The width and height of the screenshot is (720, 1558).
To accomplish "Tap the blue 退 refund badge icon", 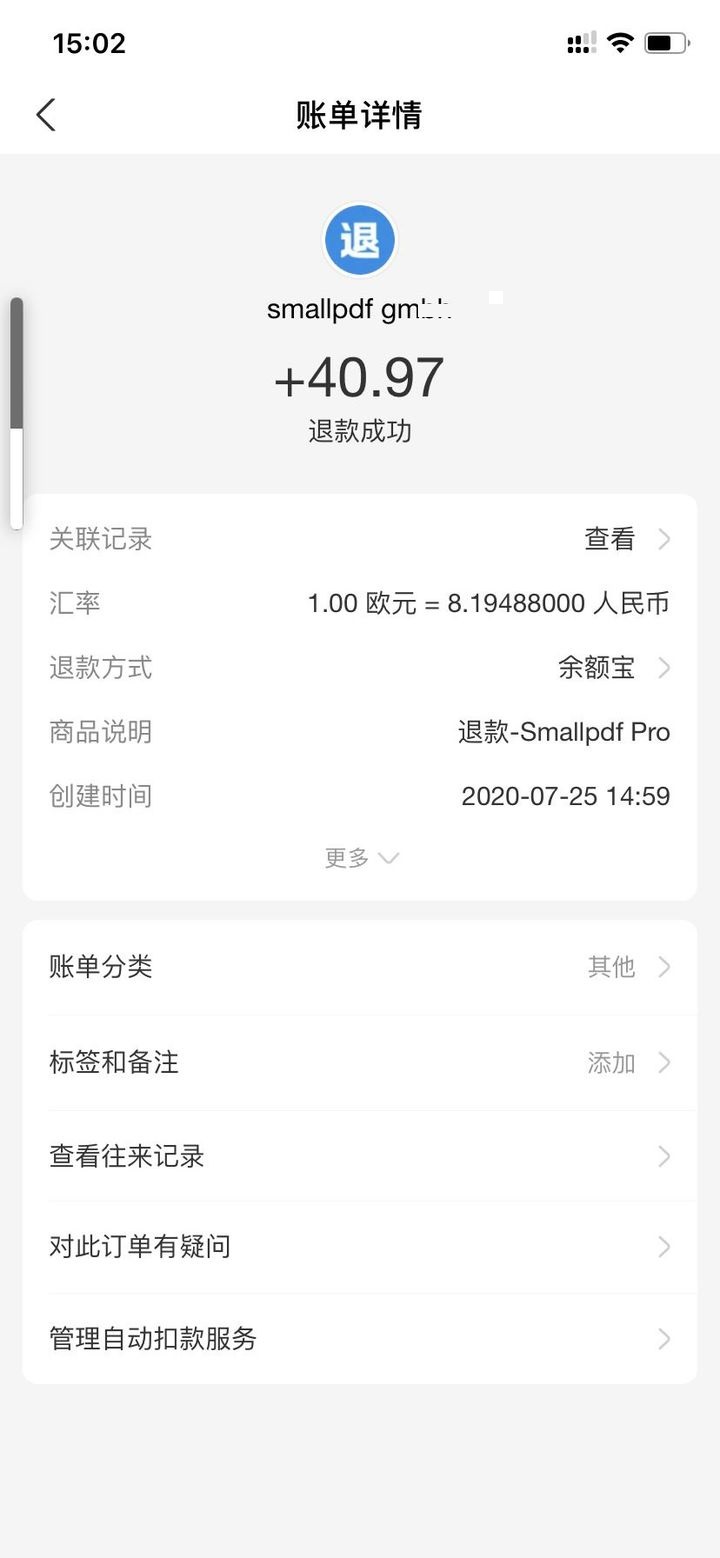I will pos(359,238).
